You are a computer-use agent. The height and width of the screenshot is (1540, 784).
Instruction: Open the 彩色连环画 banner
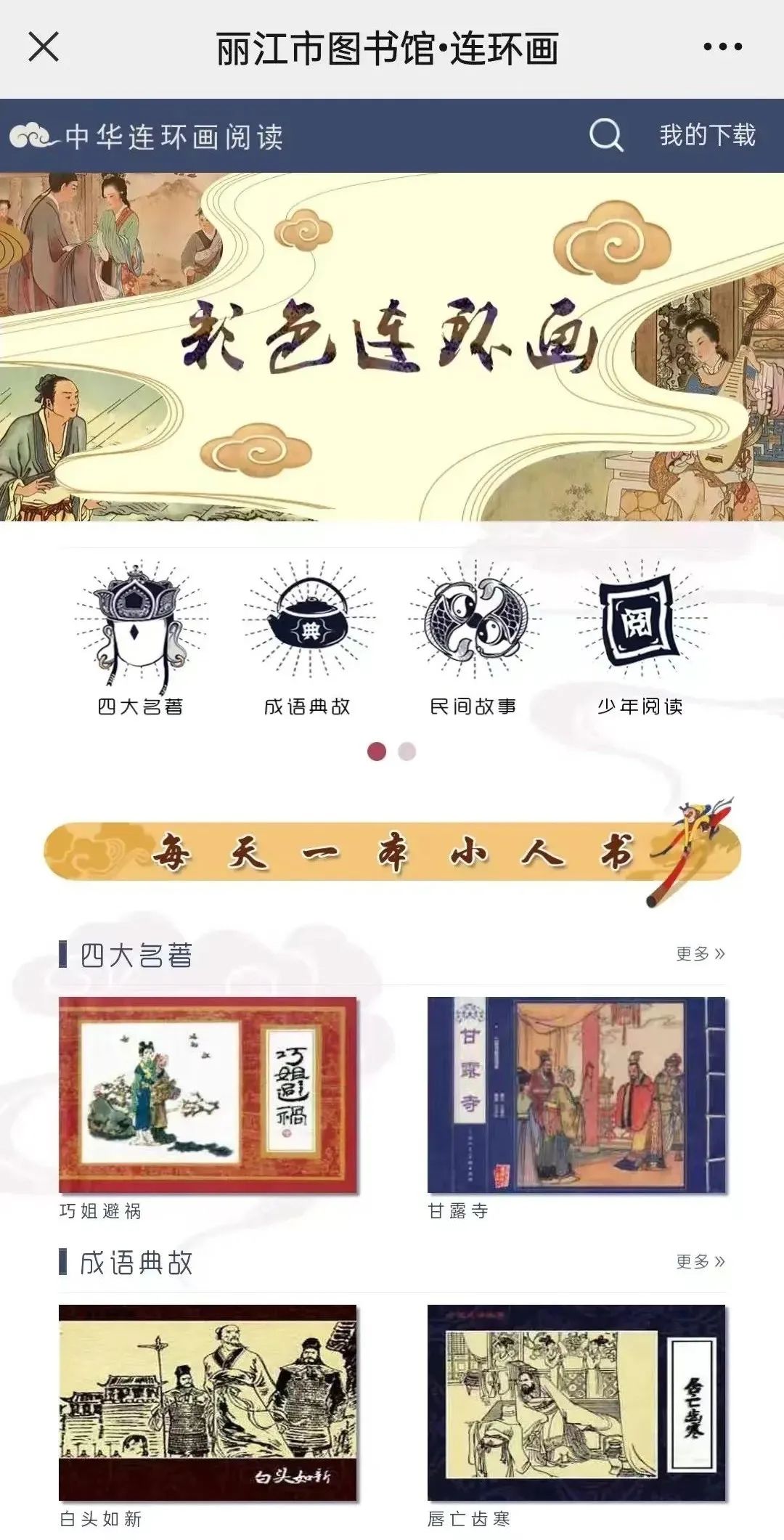[392, 346]
